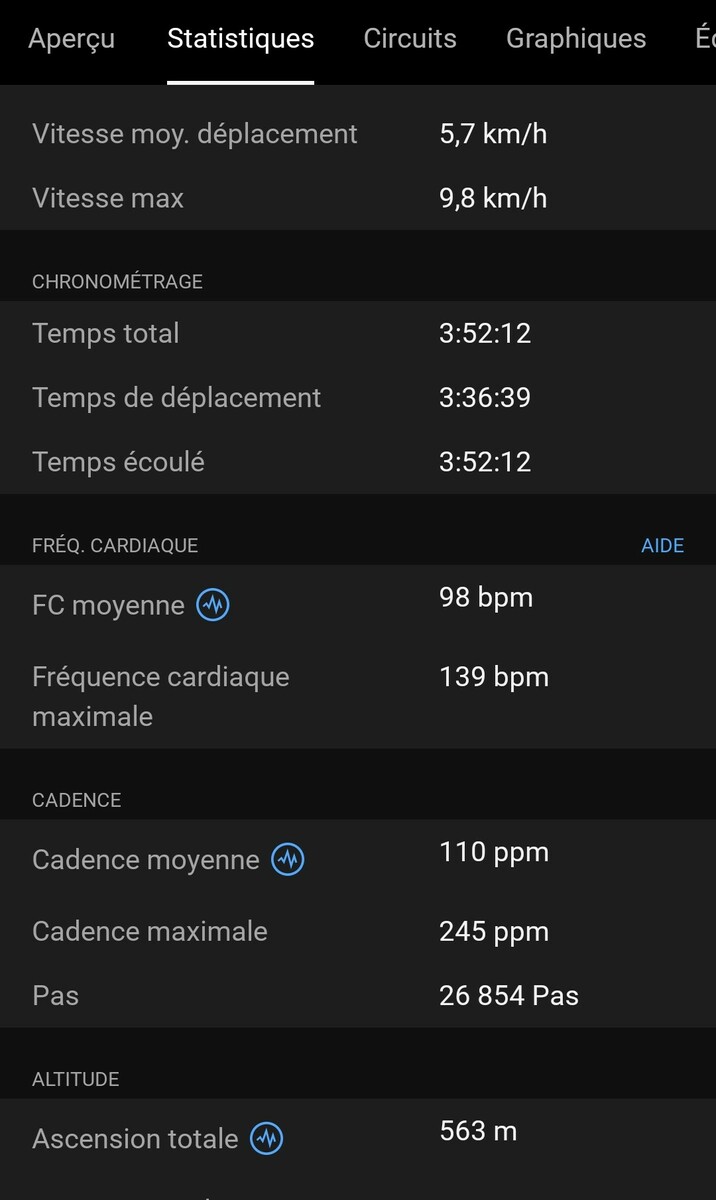The width and height of the screenshot is (716, 1200).
Task: Select the Statistiques tab
Action: tap(240, 39)
